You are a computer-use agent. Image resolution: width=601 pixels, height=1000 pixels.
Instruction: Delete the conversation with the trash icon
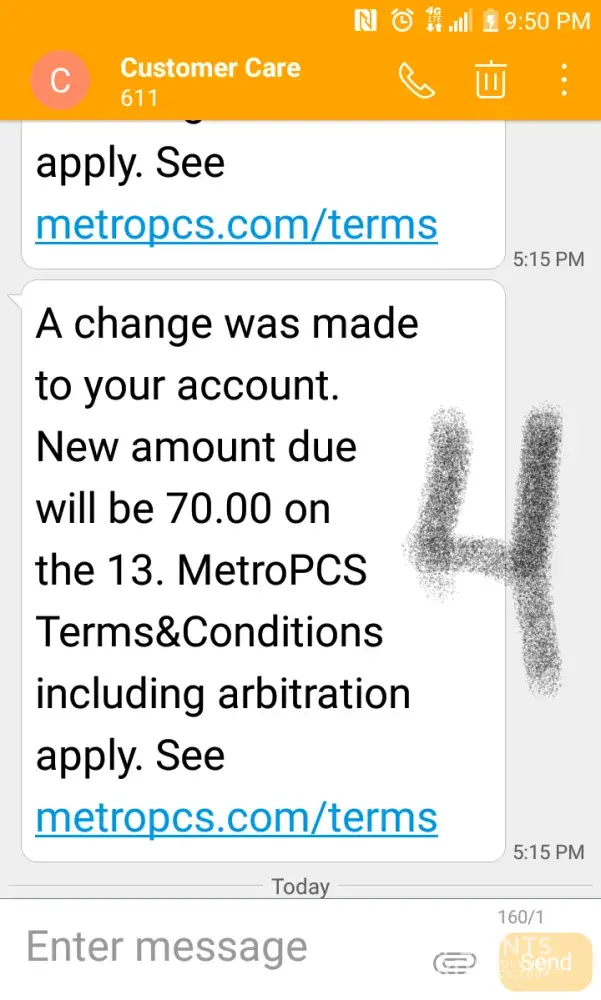[x=490, y=80]
